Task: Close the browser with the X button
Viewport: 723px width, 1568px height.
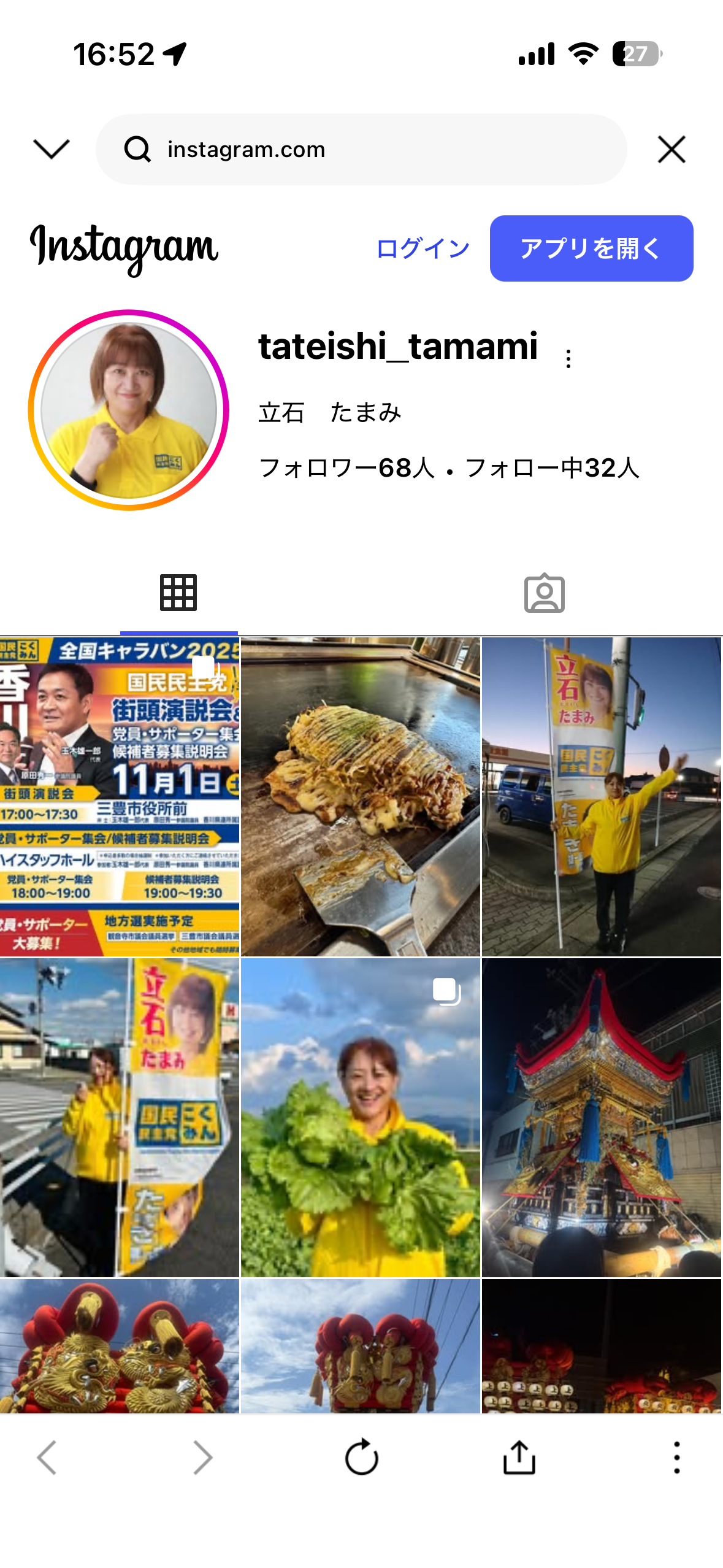Action: pyautogui.click(x=671, y=149)
